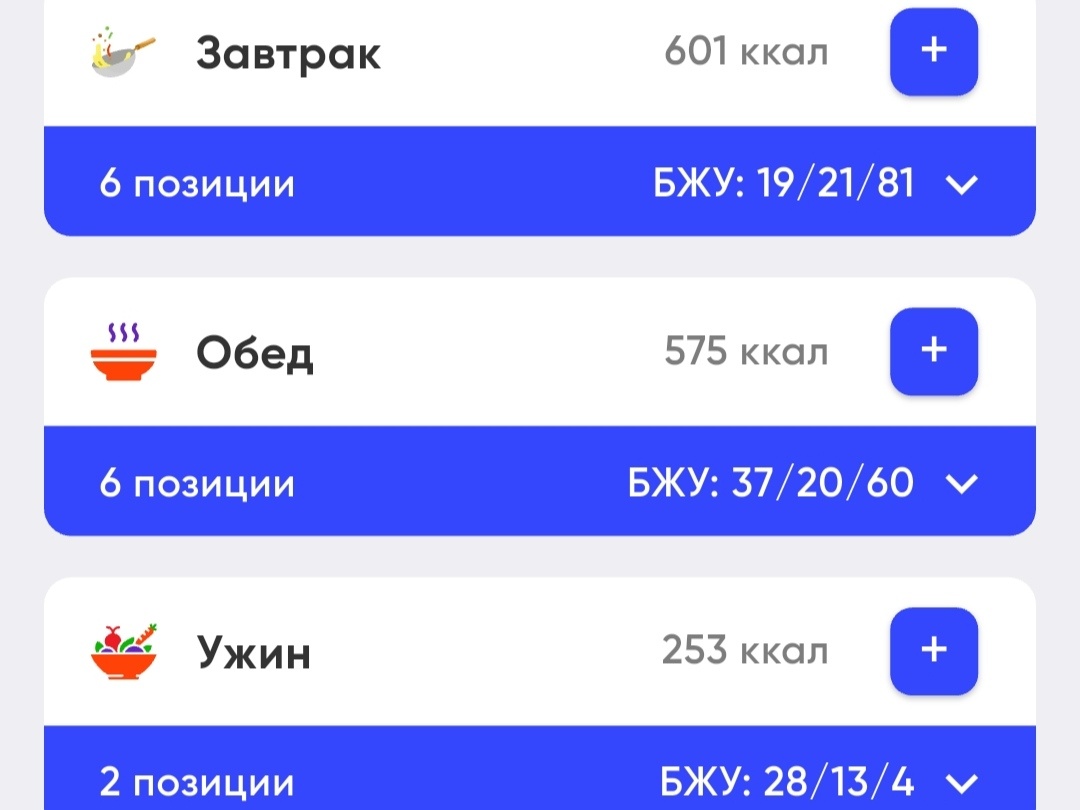
Task: Expand the Ужин 2 позиции list
Action: tap(960, 782)
